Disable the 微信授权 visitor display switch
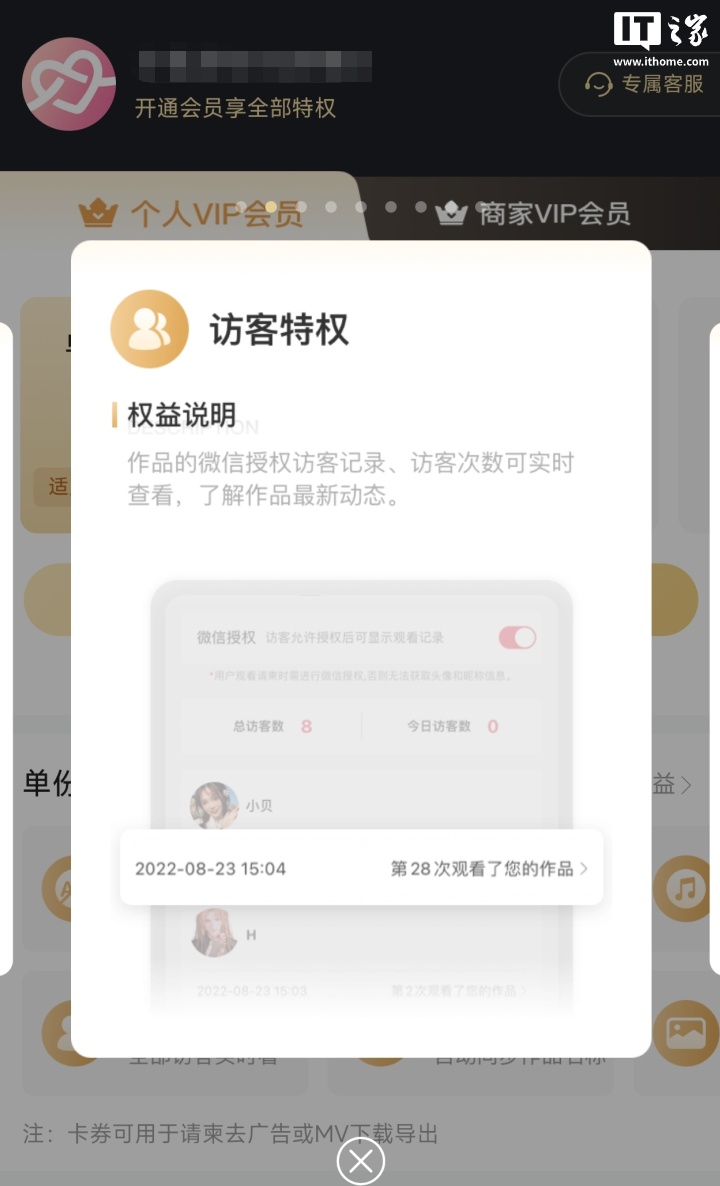 (x=518, y=638)
